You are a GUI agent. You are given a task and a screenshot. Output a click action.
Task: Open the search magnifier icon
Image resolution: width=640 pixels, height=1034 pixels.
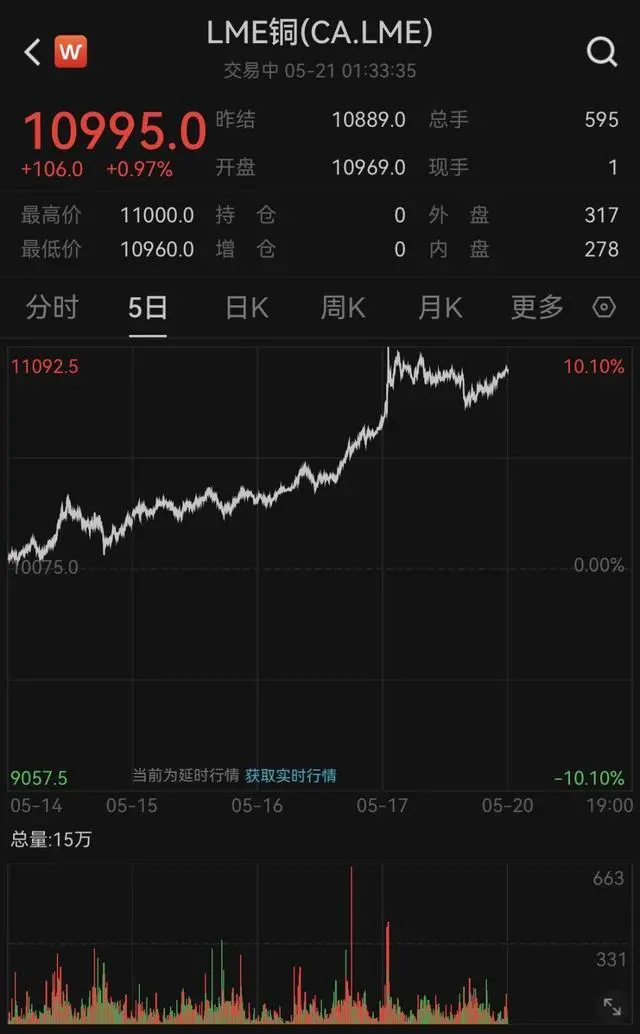click(602, 52)
